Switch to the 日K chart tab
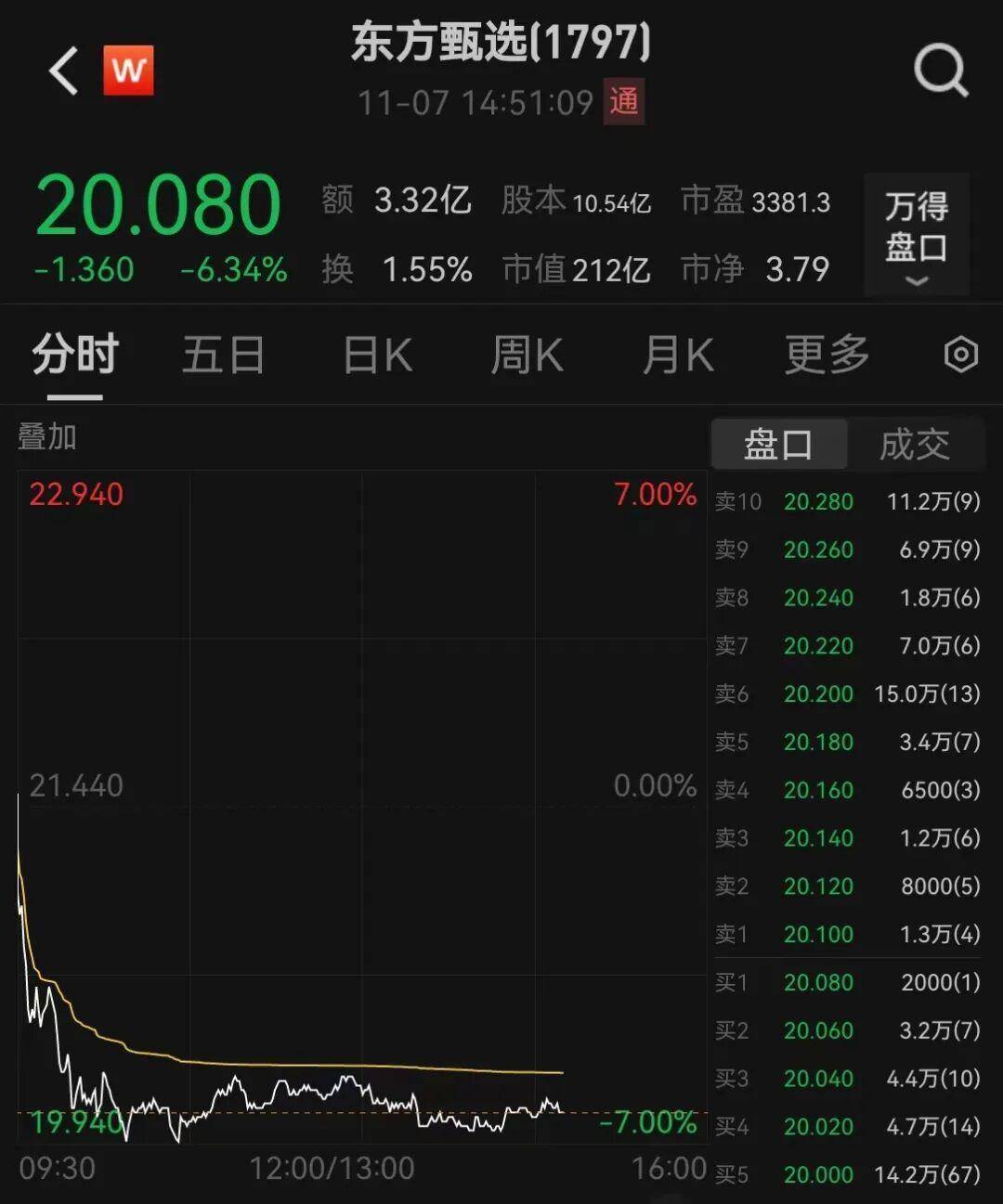 tap(377, 356)
